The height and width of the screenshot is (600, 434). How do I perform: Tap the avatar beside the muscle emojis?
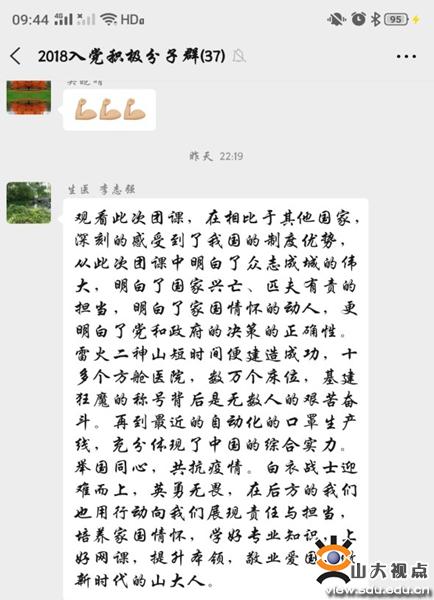click(x=29, y=97)
